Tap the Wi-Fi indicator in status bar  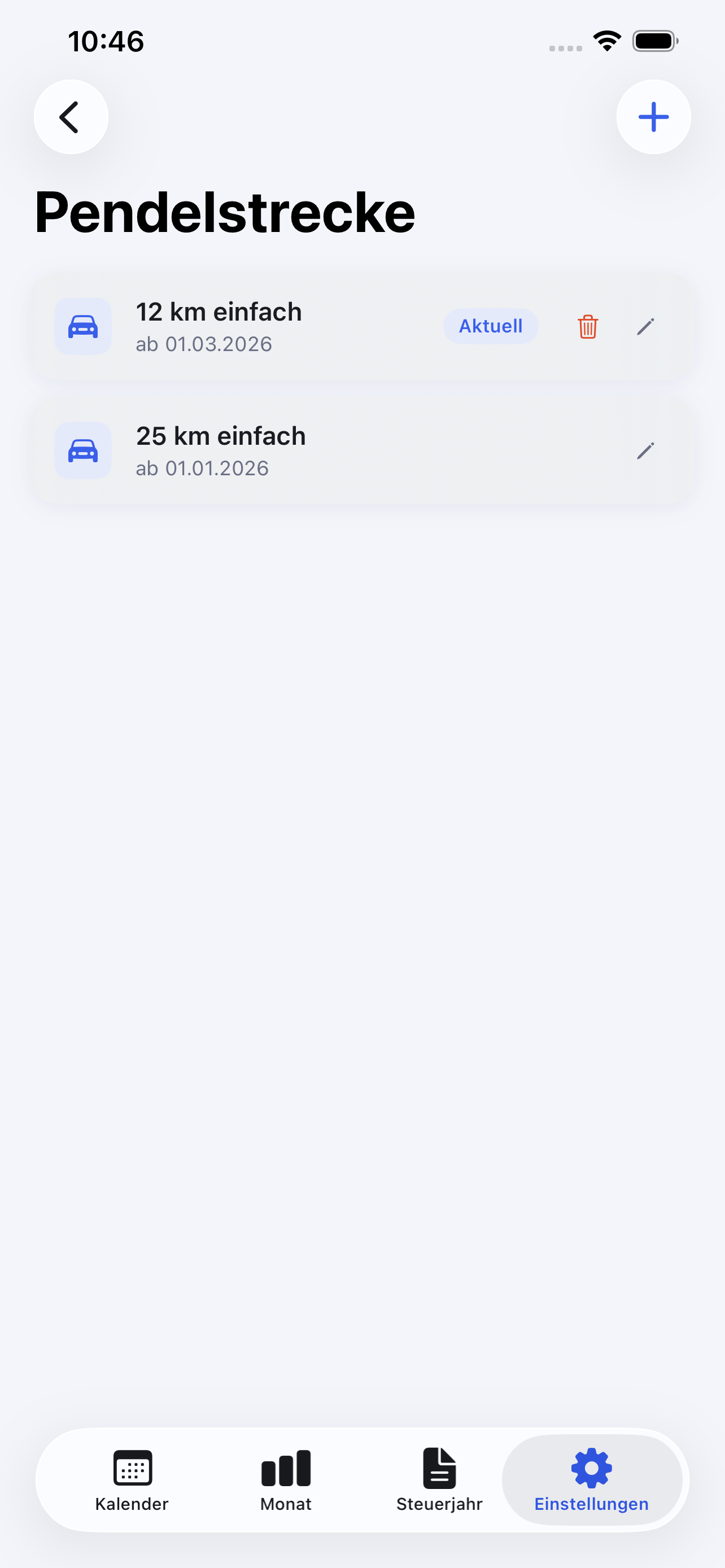[x=606, y=39]
